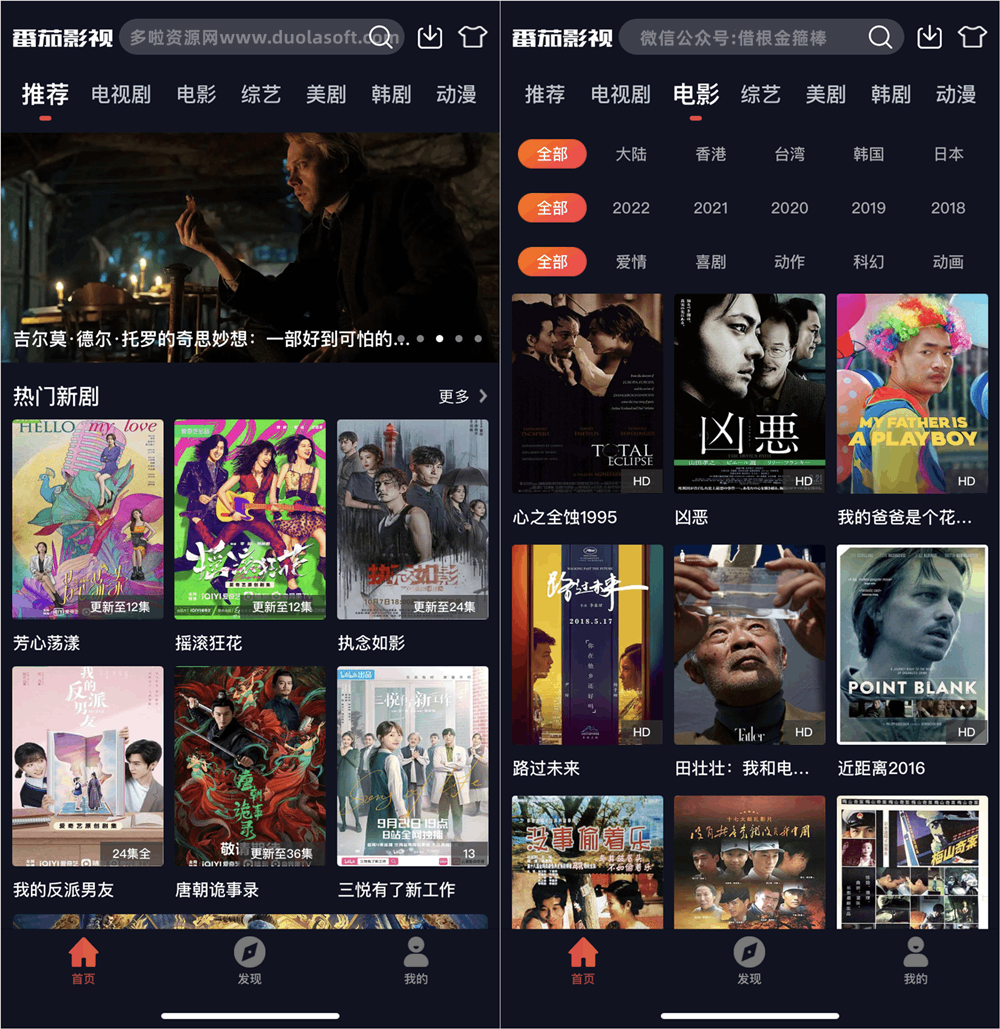1000x1029 pixels.
Task: Open the movie 路过未来
Action: [x=587, y=644]
